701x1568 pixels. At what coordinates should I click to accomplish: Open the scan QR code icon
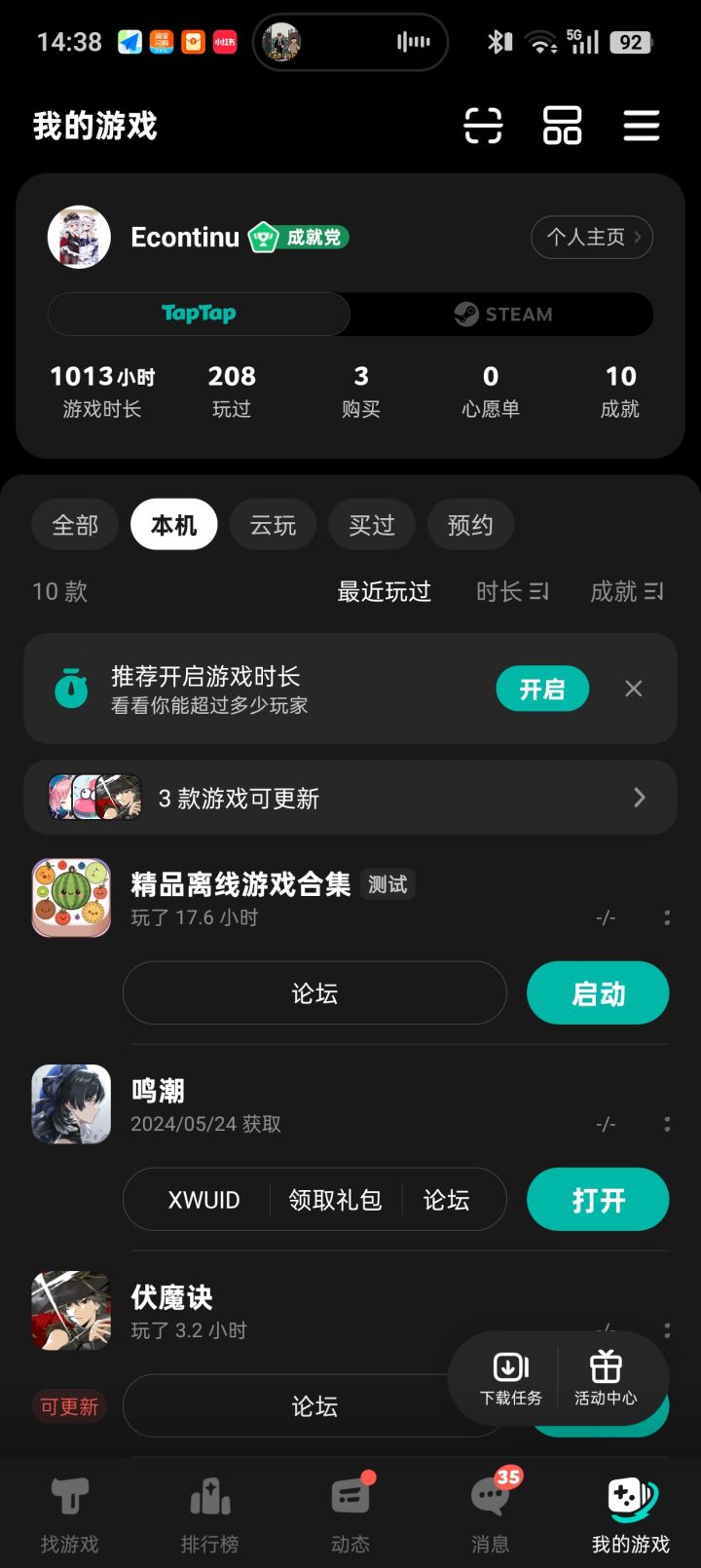click(x=485, y=127)
